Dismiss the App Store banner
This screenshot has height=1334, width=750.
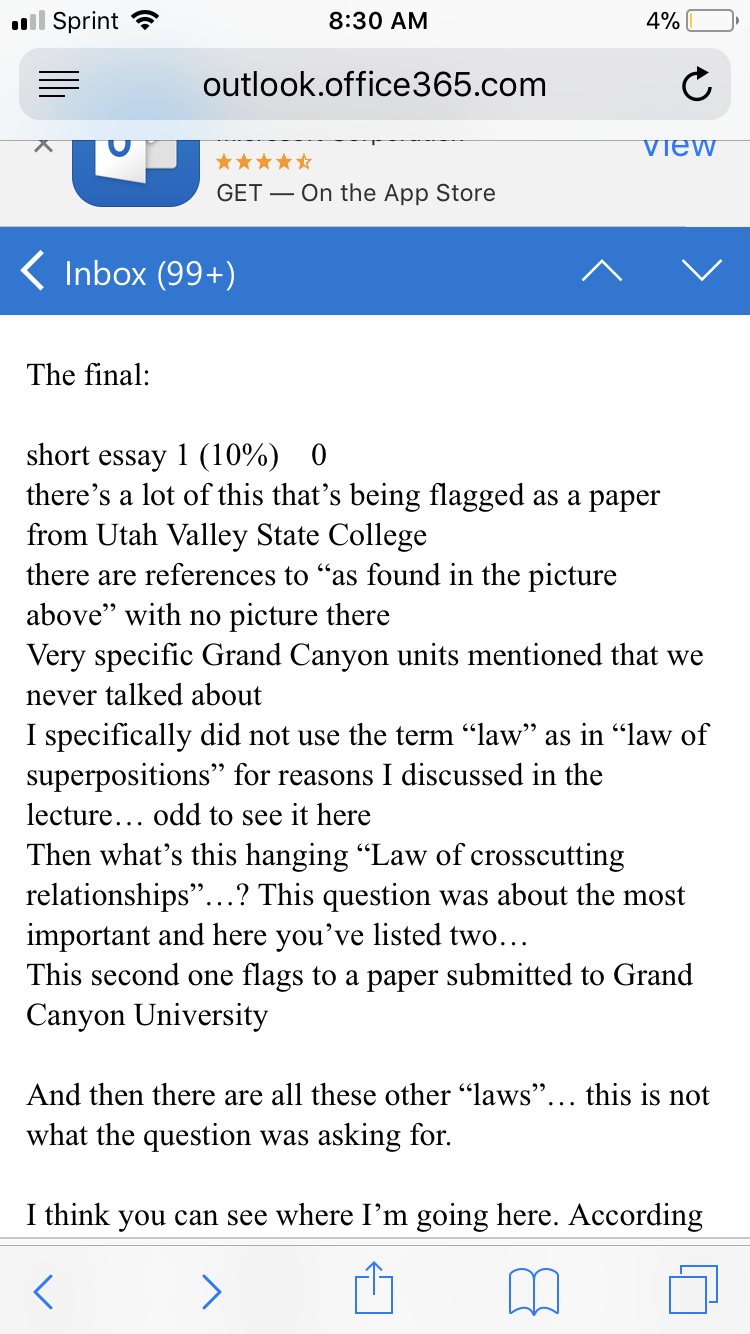[x=41, y=146]
